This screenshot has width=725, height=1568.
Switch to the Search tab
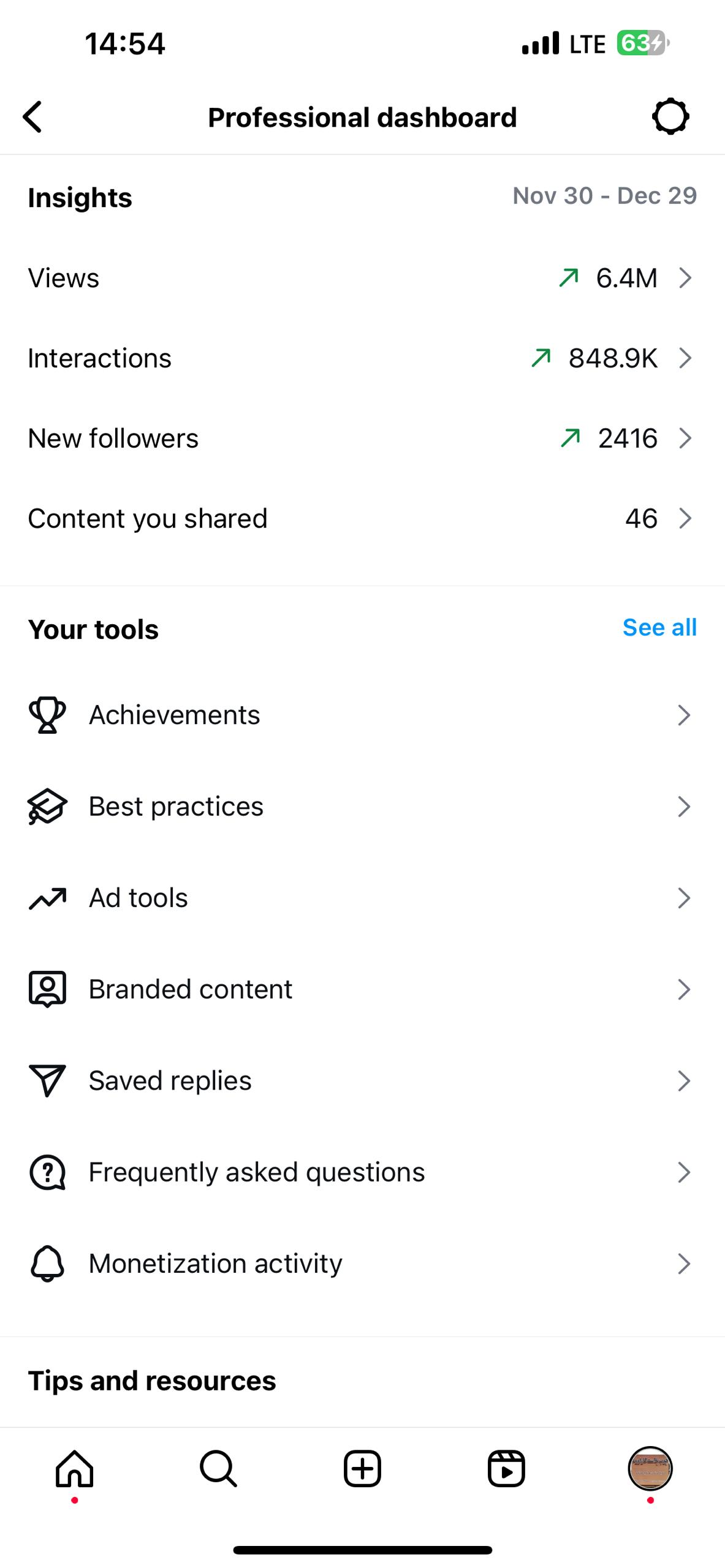tap(218, 1469)
